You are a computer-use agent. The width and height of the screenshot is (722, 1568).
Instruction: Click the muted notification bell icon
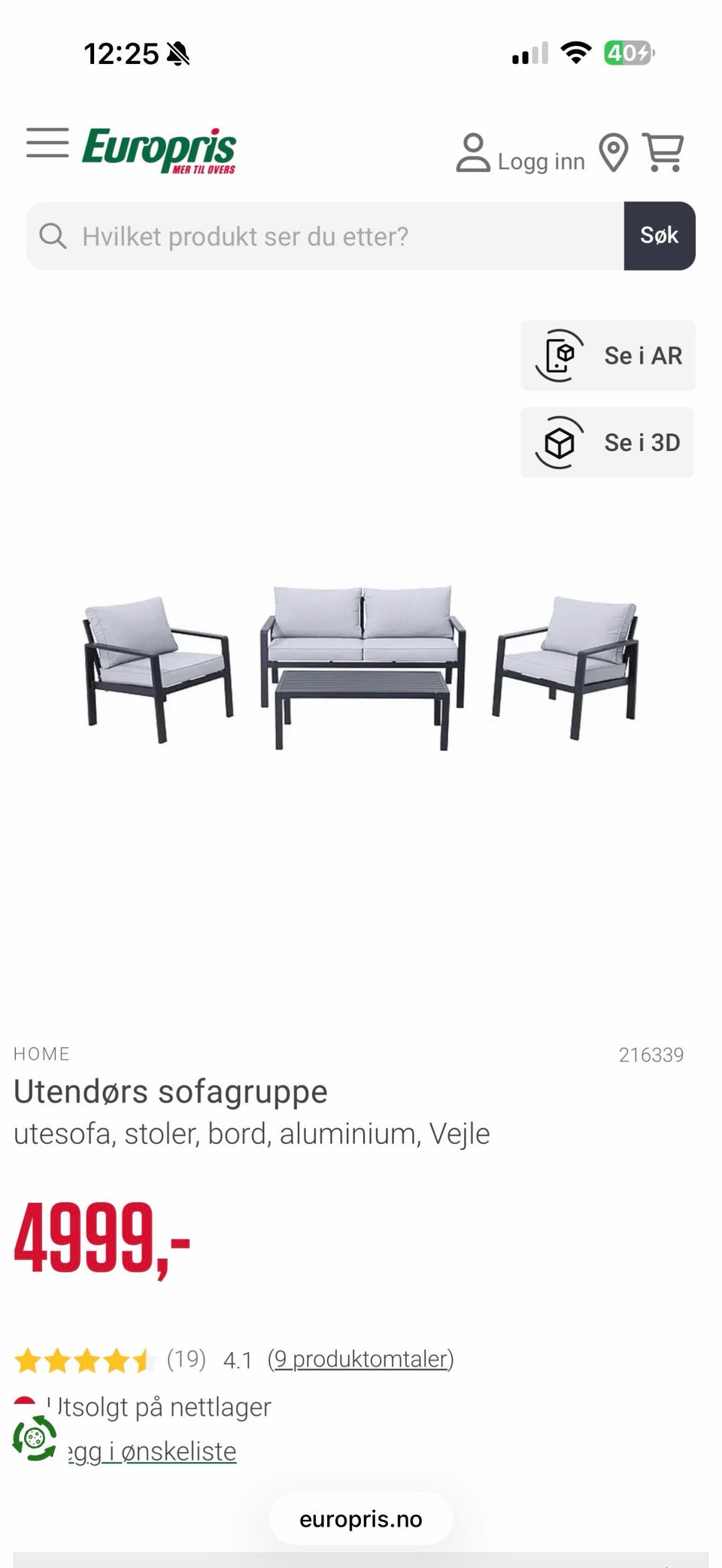point(177,54)
